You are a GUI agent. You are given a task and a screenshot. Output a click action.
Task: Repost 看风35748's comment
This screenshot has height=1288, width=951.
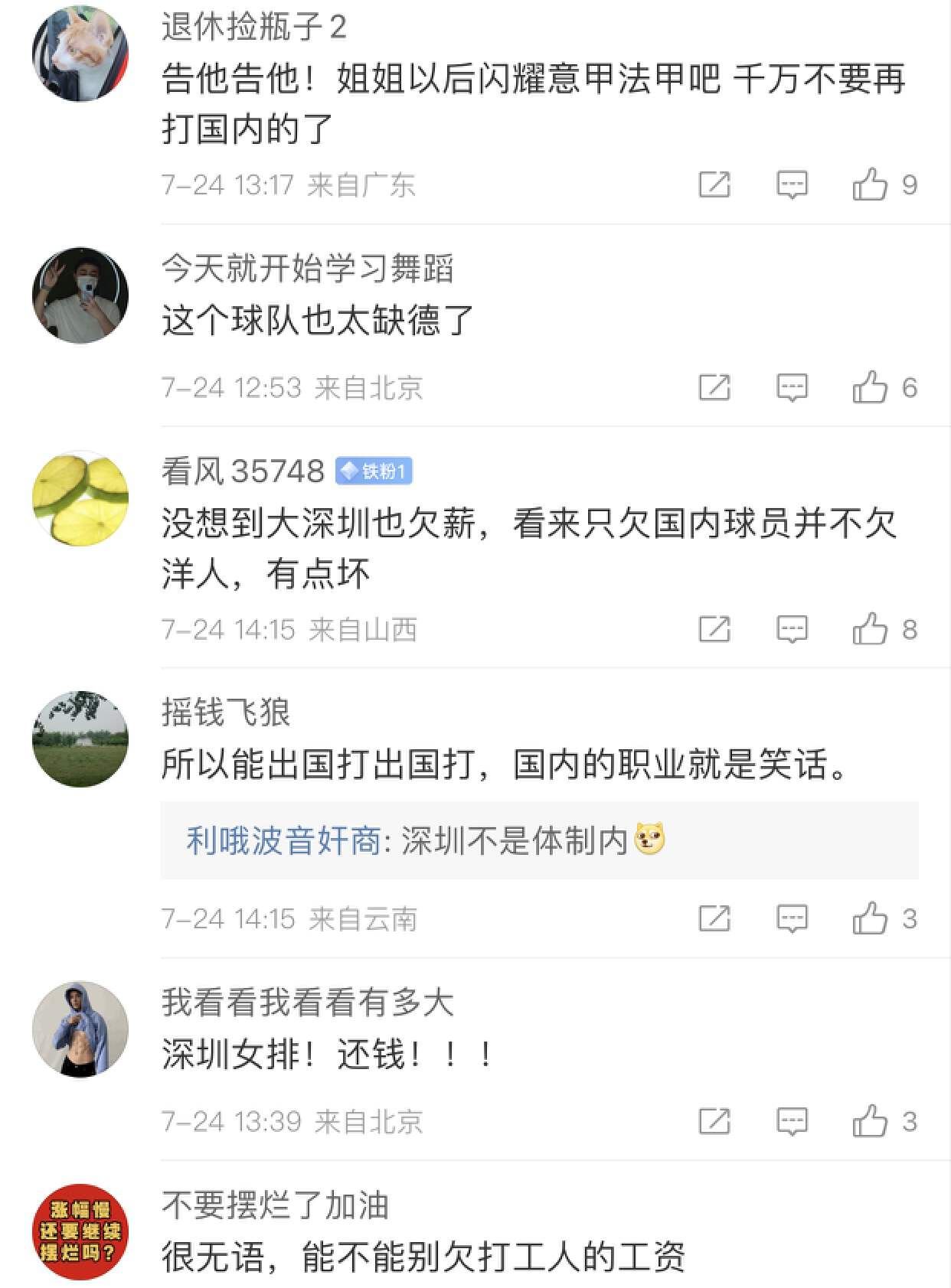[714, 630]
